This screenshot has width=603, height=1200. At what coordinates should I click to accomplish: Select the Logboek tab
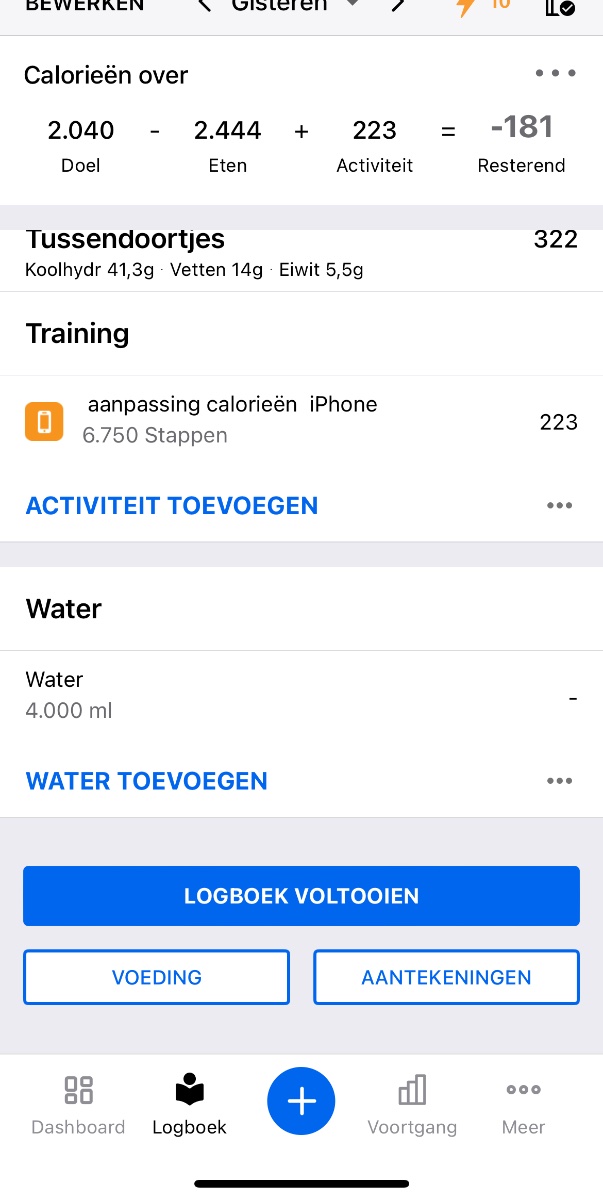tap(190, 1104)
